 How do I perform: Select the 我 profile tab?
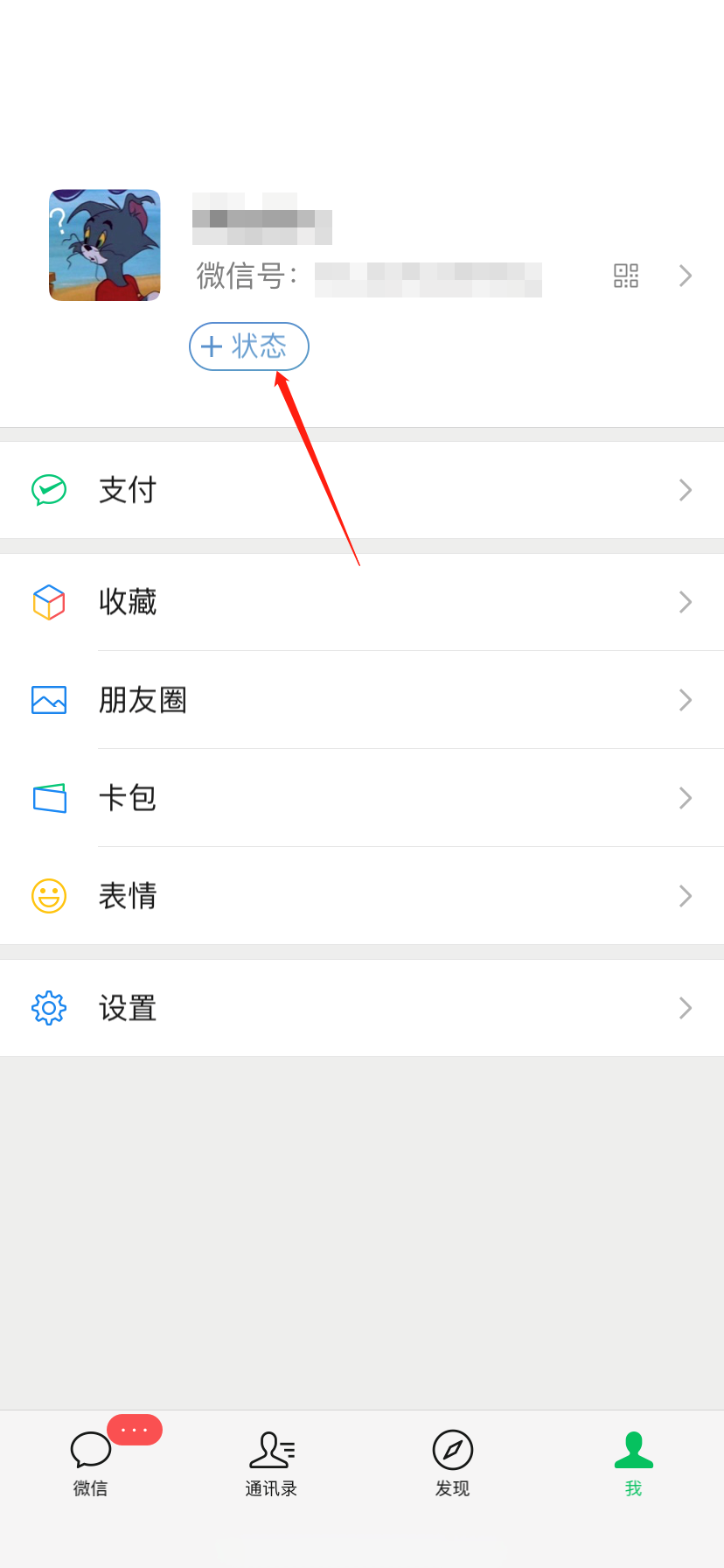634,1463
